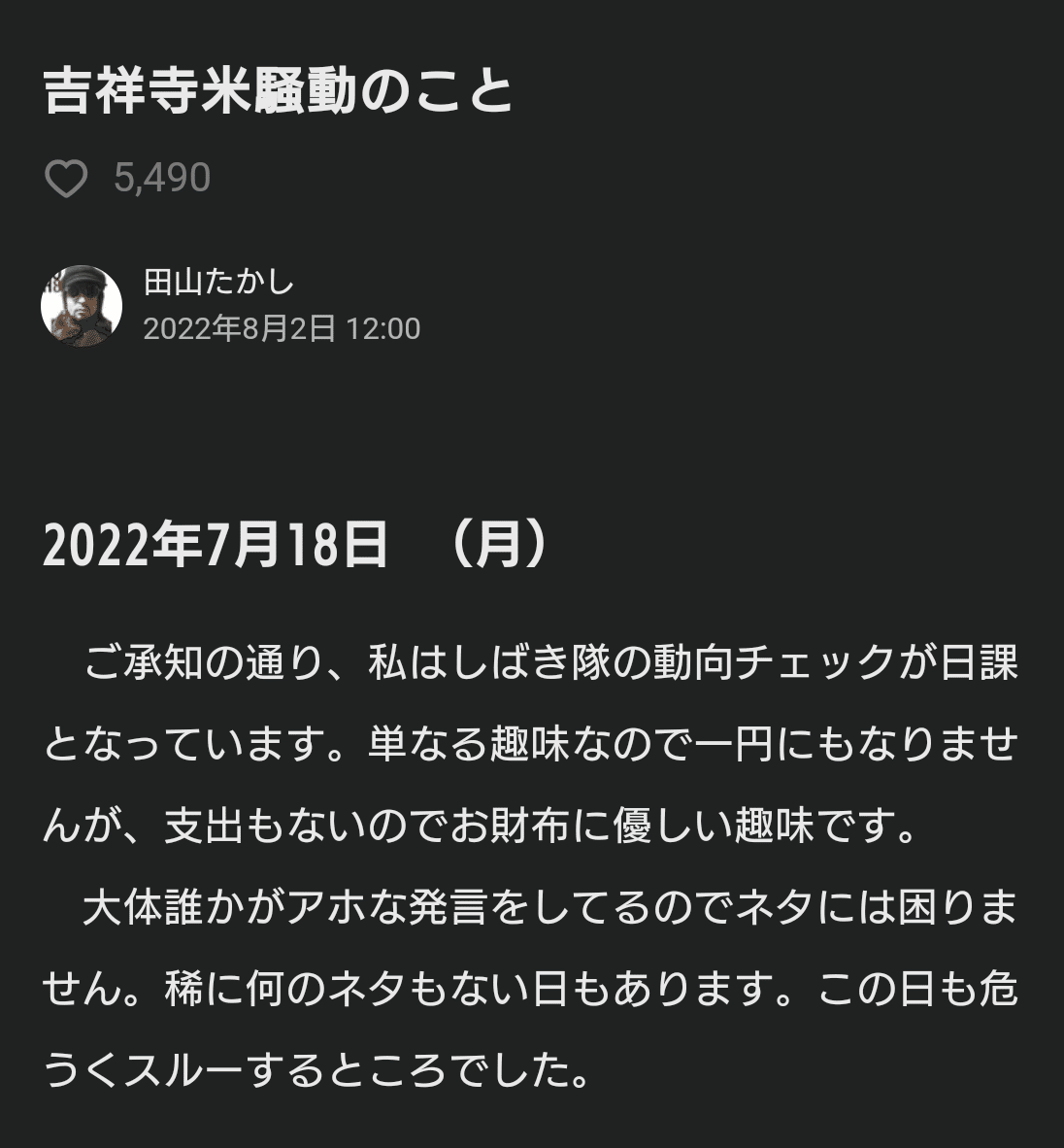
Task: Select the publication date text below the author name
Action: (282, 329)
